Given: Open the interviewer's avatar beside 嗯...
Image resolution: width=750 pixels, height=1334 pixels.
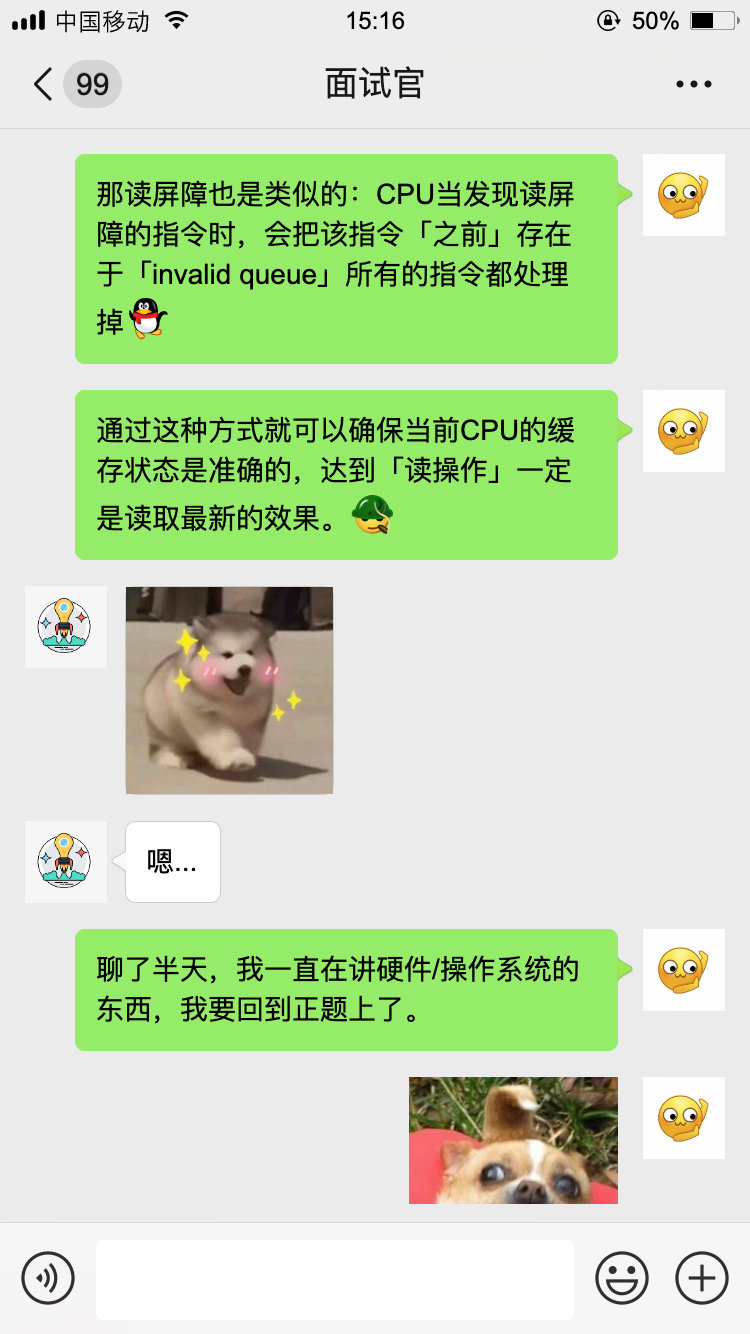Looking at the screenshot, I should pos(66,861).
